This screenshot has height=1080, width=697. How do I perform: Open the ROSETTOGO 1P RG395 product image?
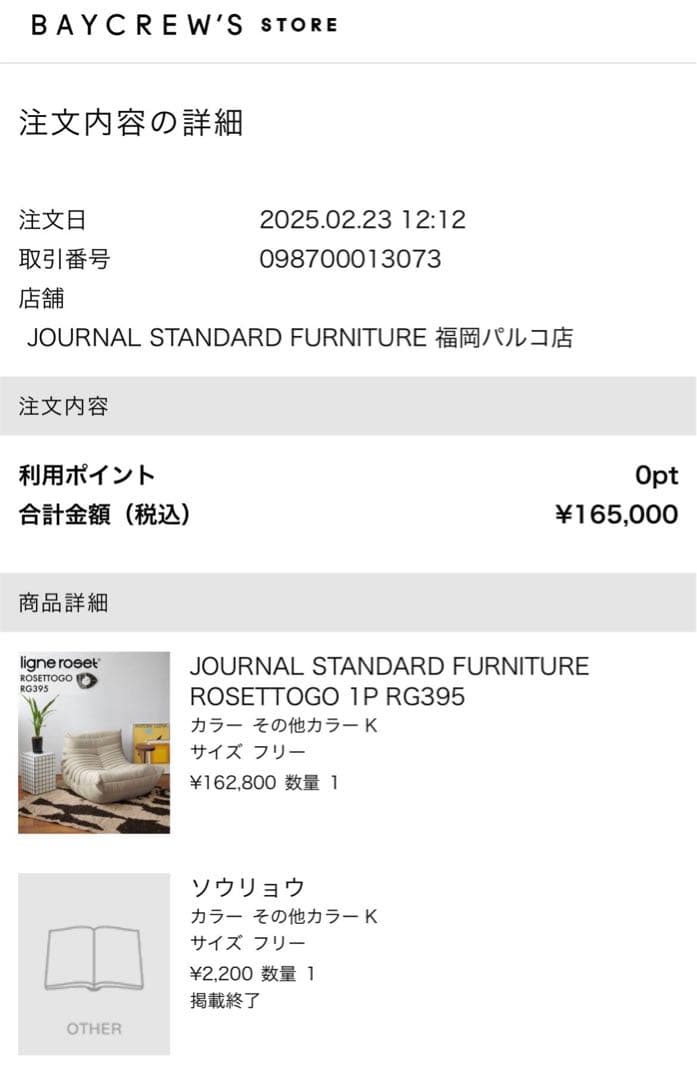[x=94, y=742]
